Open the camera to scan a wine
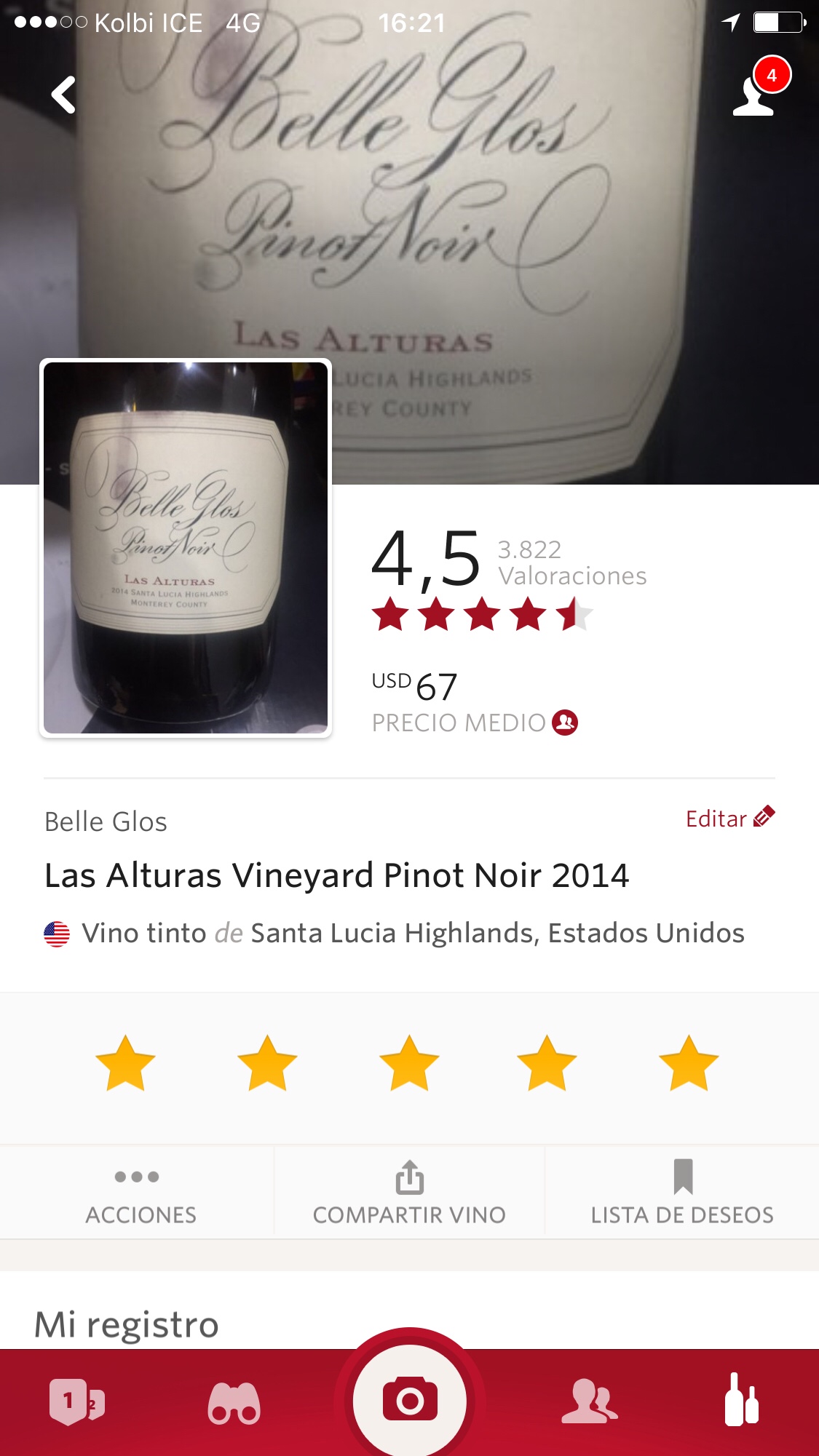819x1456 pixels. pos(410,1401)
